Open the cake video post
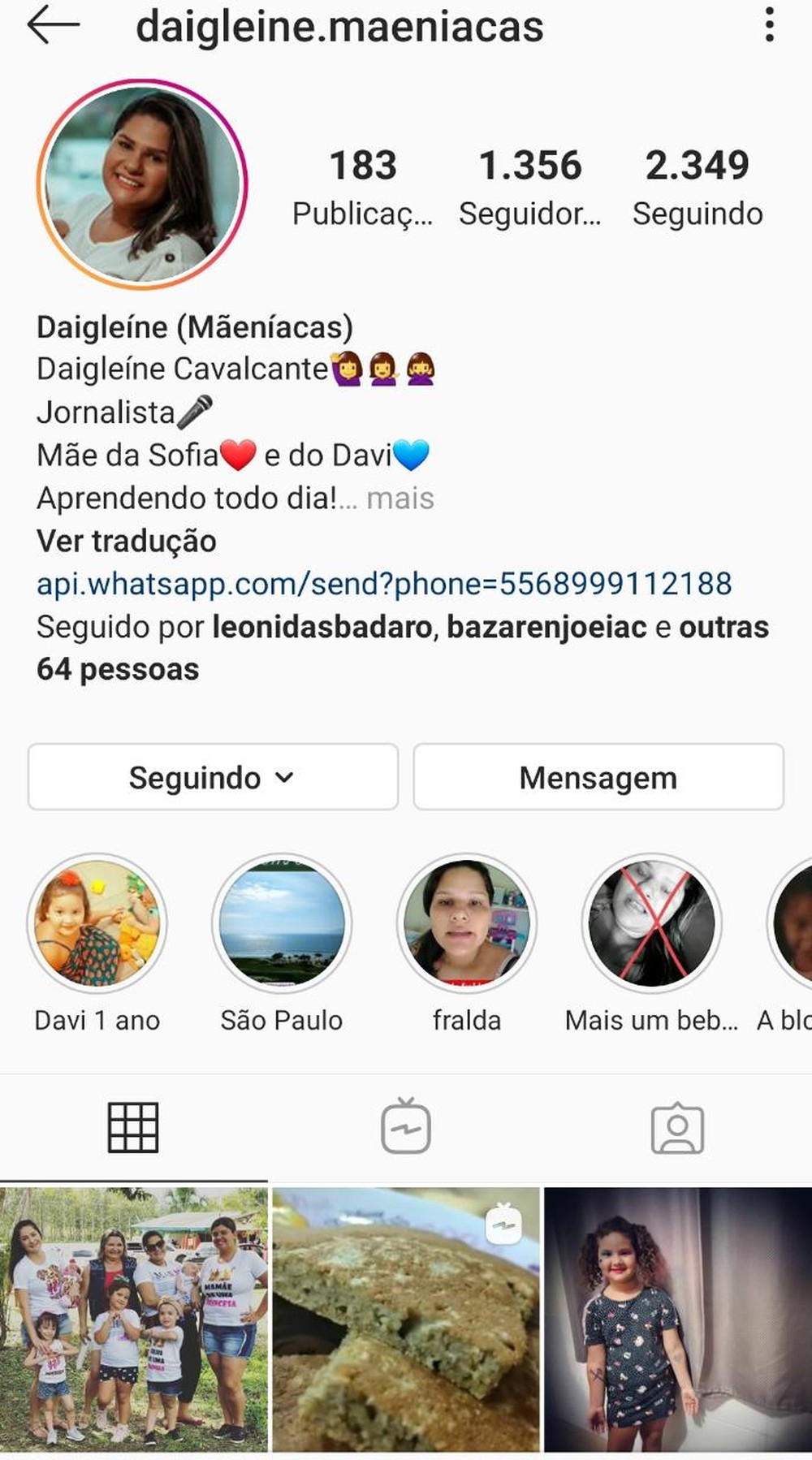This screenshot has height=1460, width=812. coord(406,1320)
